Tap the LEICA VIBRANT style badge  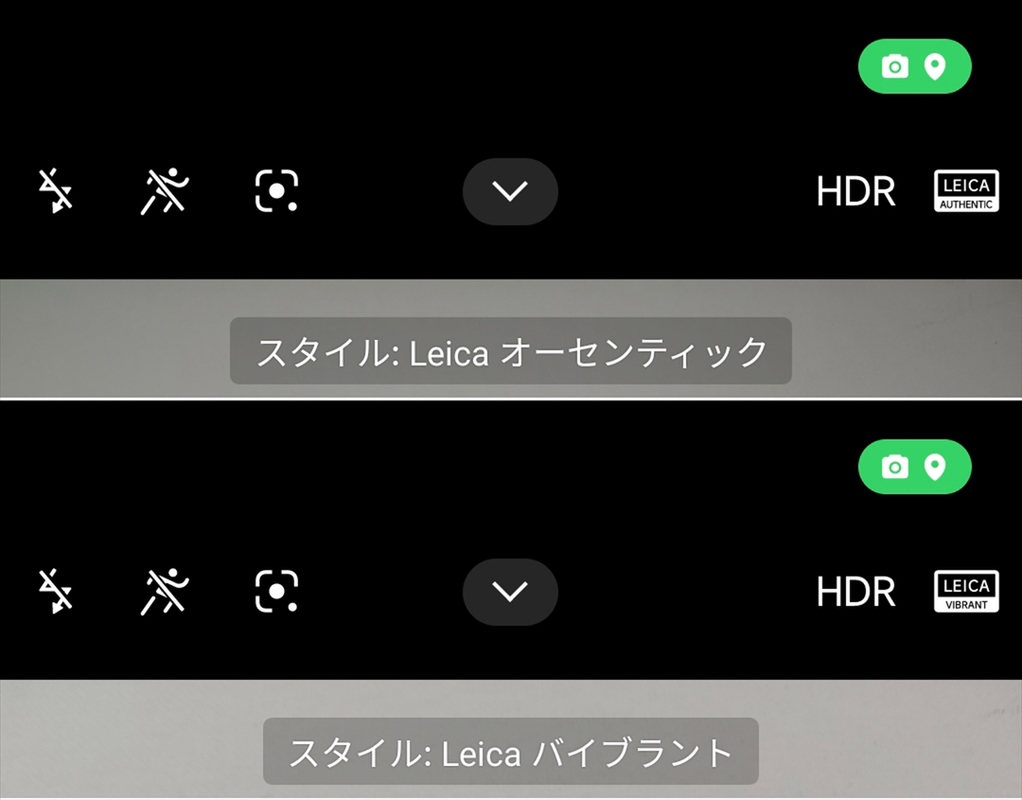pos(965,591)
